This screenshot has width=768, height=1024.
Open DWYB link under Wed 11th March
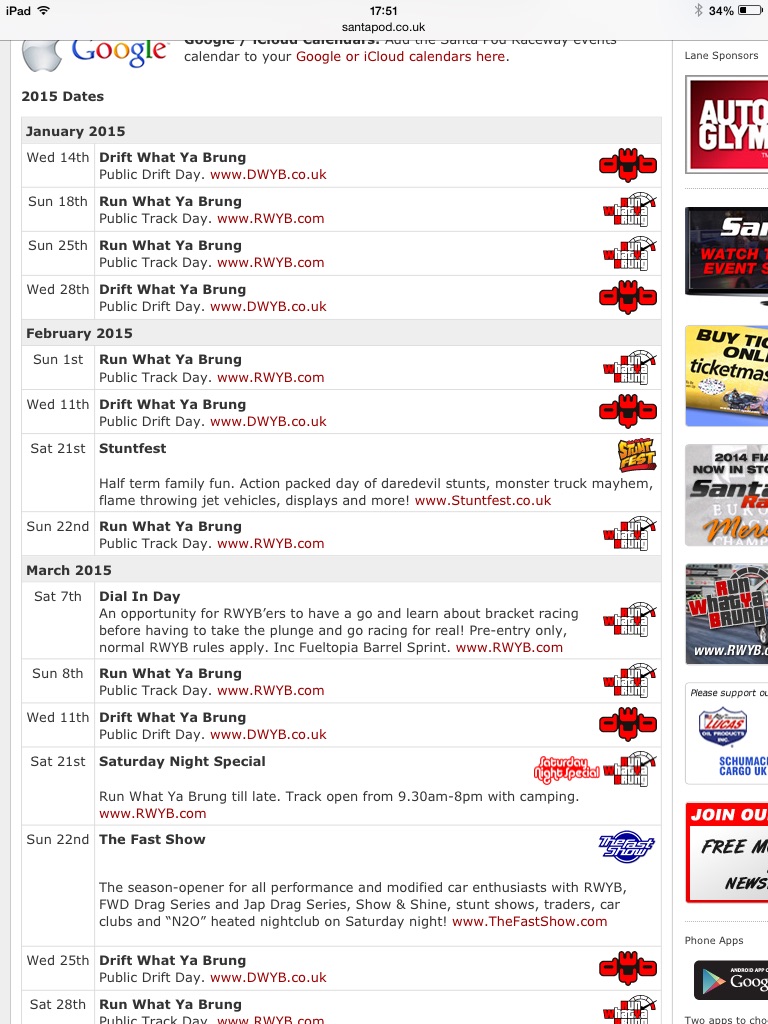(268, 734)
